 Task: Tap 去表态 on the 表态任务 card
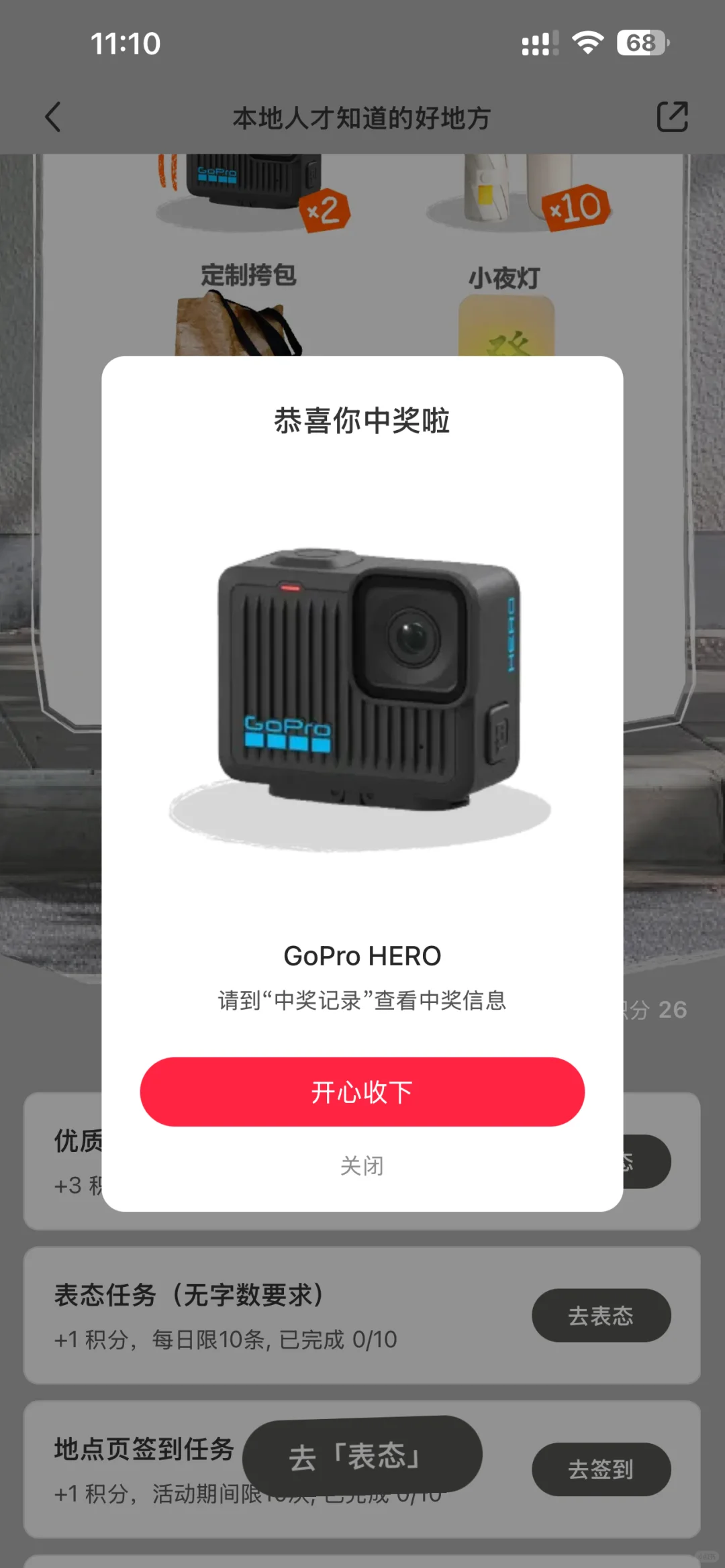601,1316
